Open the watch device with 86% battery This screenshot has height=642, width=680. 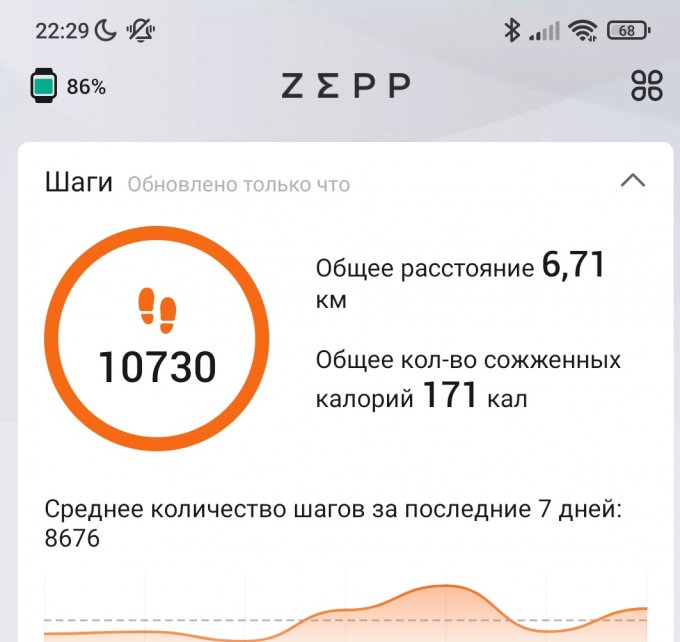(68, 86)
